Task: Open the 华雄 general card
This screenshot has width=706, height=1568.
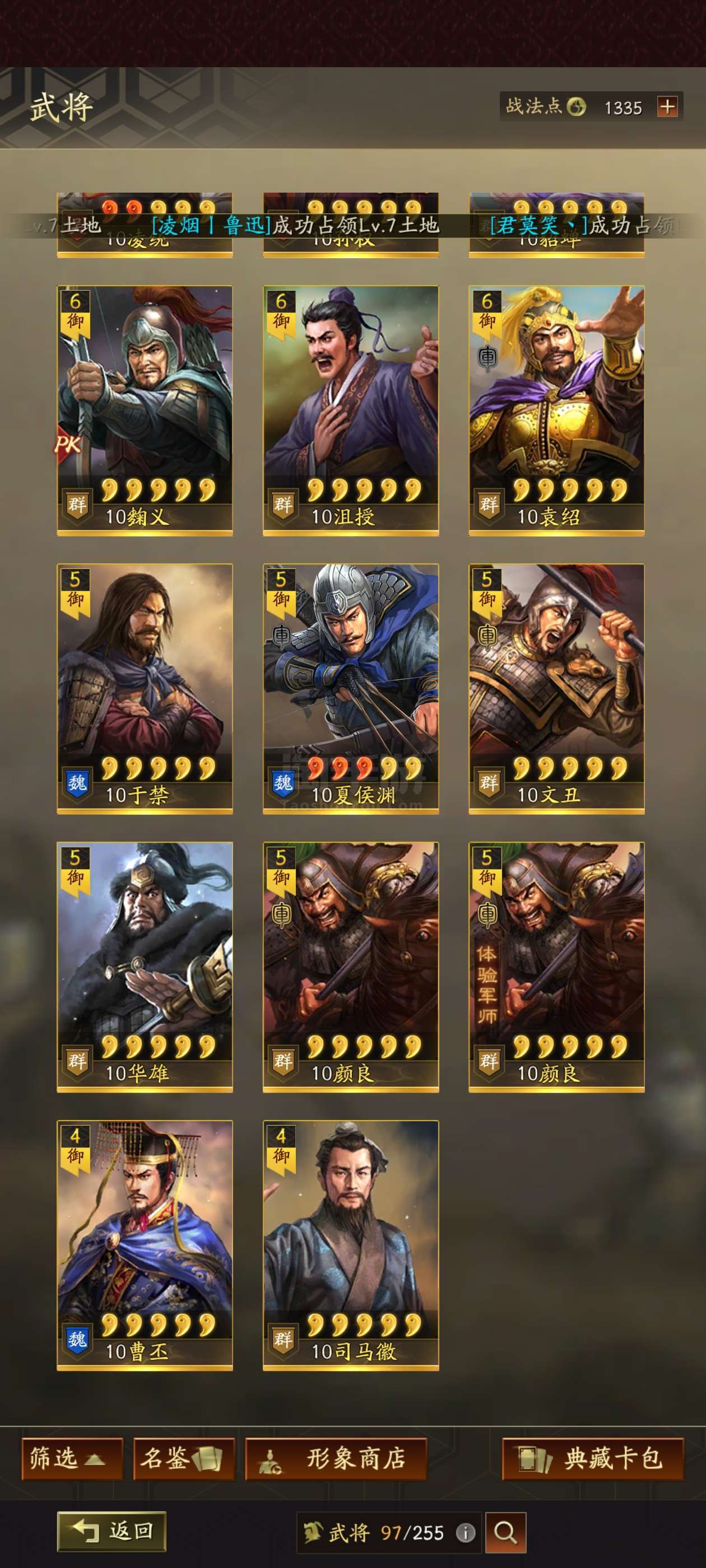Action: (145, 967)
